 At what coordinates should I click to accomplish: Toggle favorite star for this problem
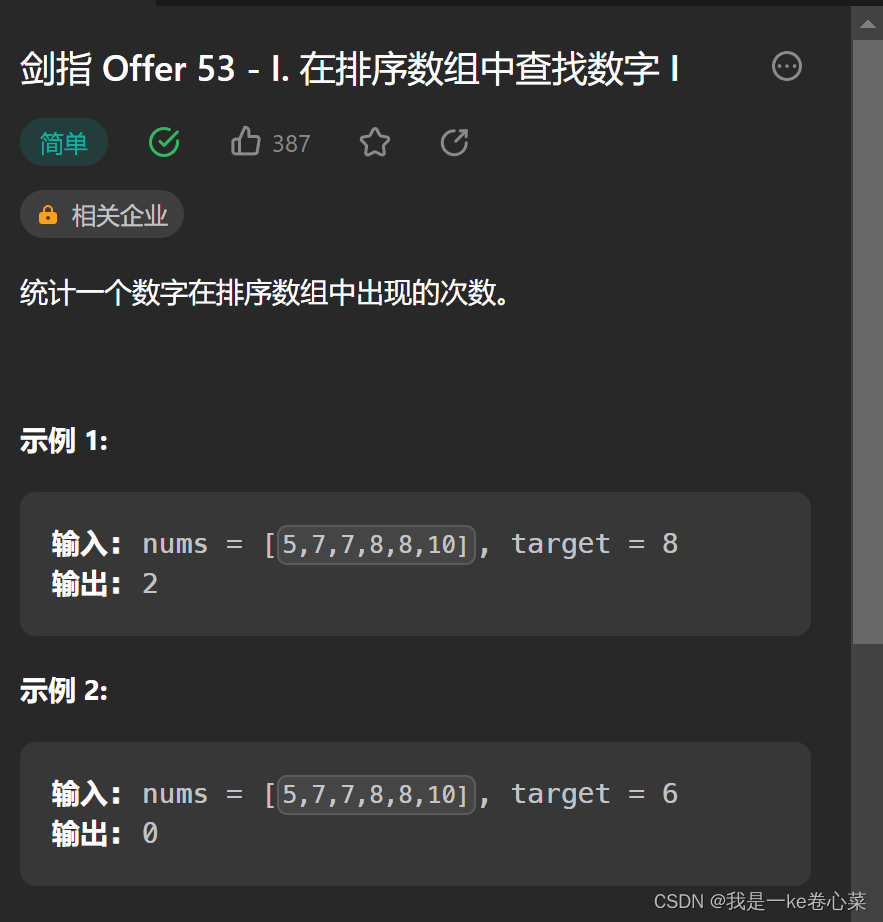(x=374, y=142)
